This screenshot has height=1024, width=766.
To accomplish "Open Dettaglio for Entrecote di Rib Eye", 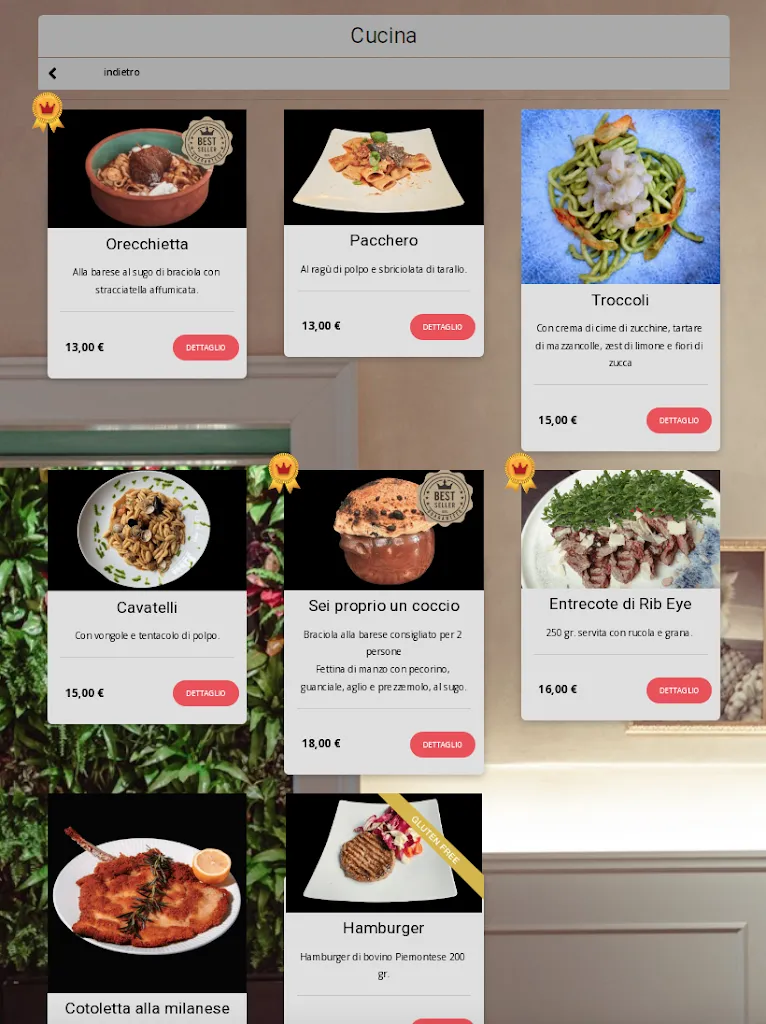I will 678,690.
